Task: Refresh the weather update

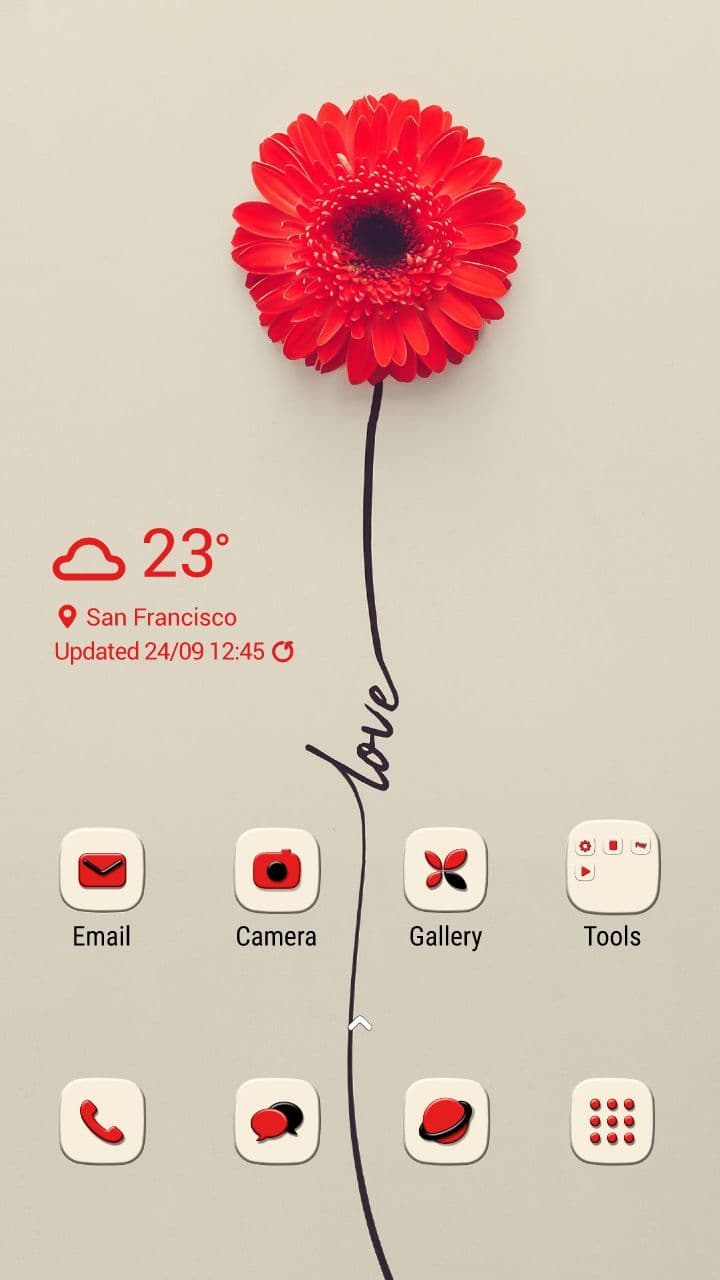Action: pos(284,652)
